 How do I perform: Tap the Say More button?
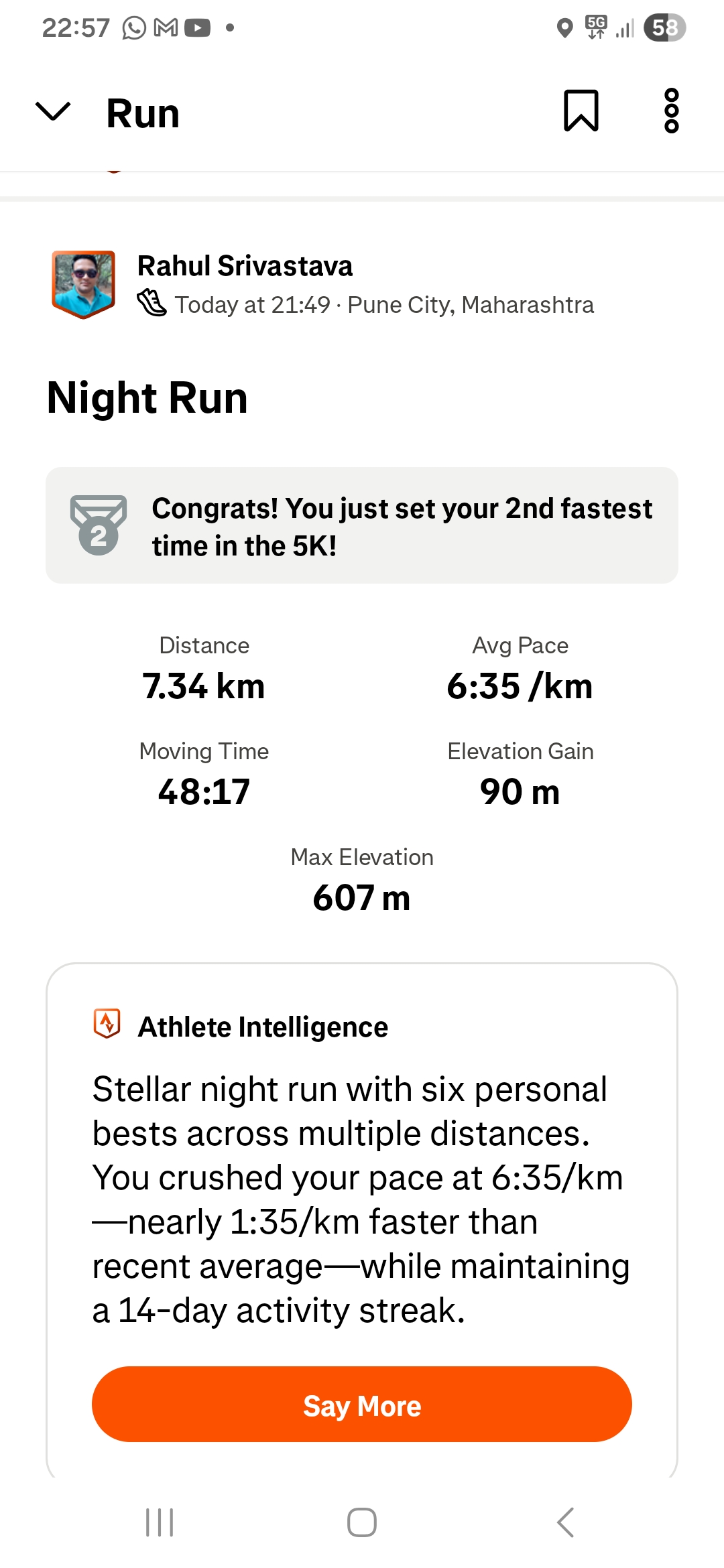(x=362, y=1404)
